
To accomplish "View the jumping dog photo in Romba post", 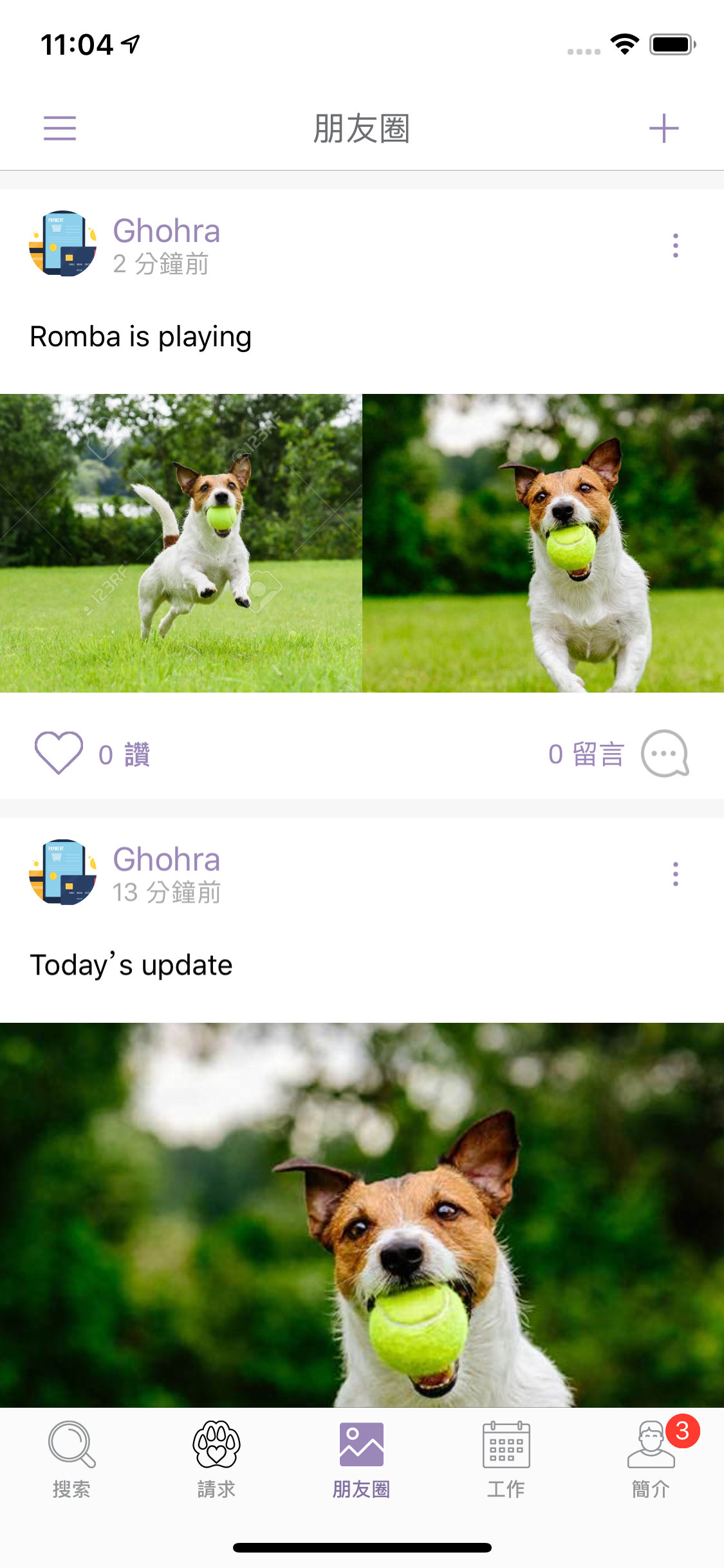I will [181, 543].
